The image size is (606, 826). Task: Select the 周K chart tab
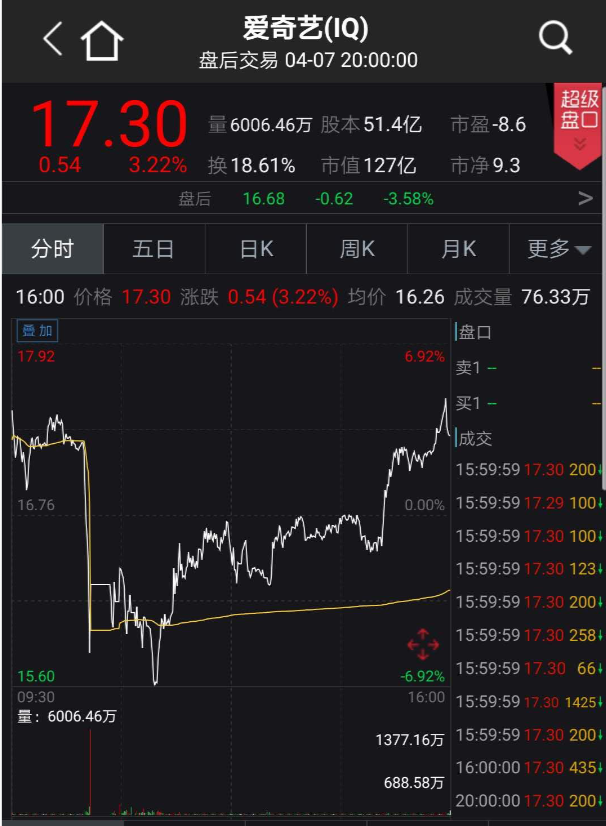[357, 249]
